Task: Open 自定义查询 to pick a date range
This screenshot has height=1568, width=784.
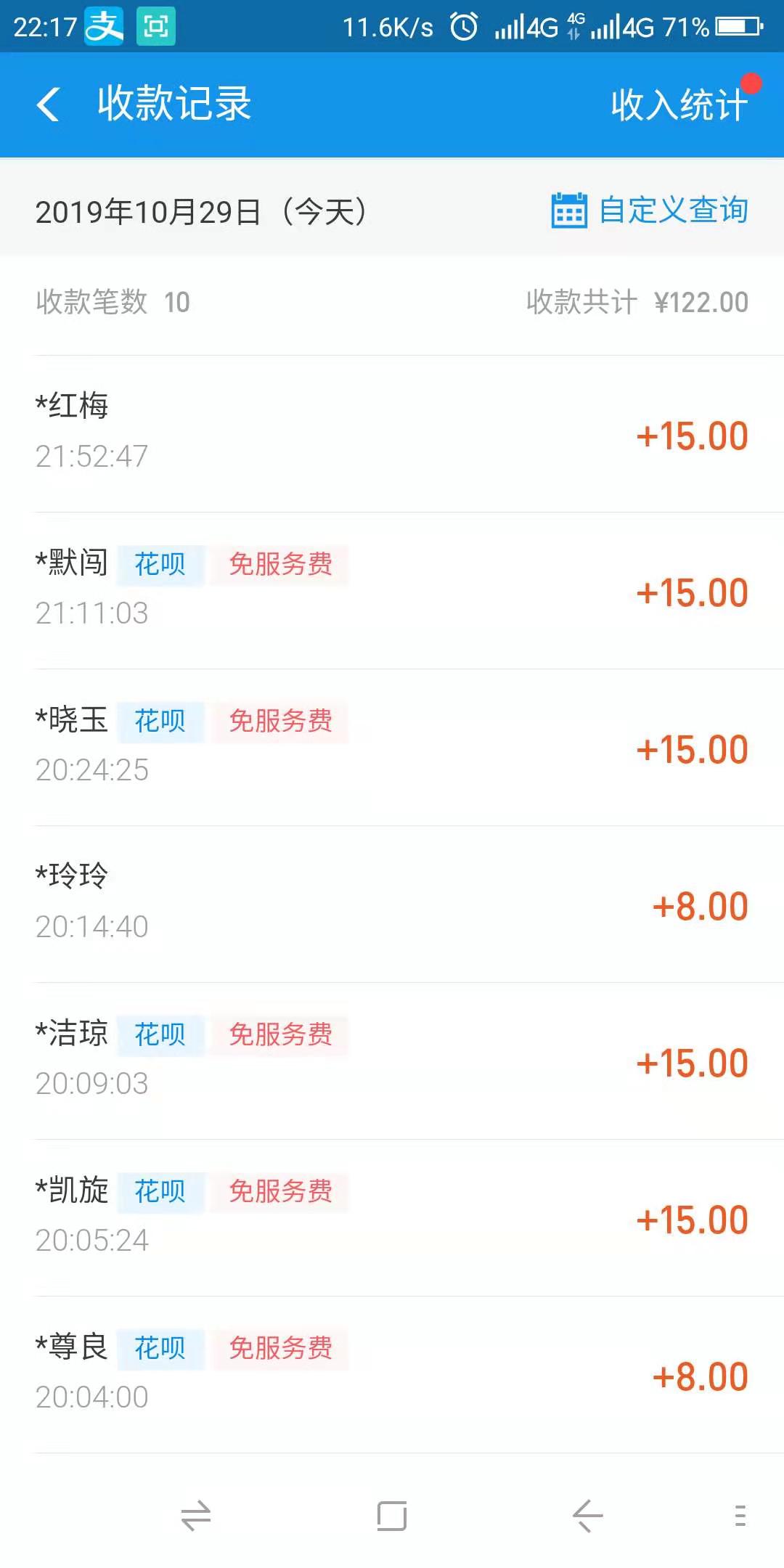Action: pos(674,210)
